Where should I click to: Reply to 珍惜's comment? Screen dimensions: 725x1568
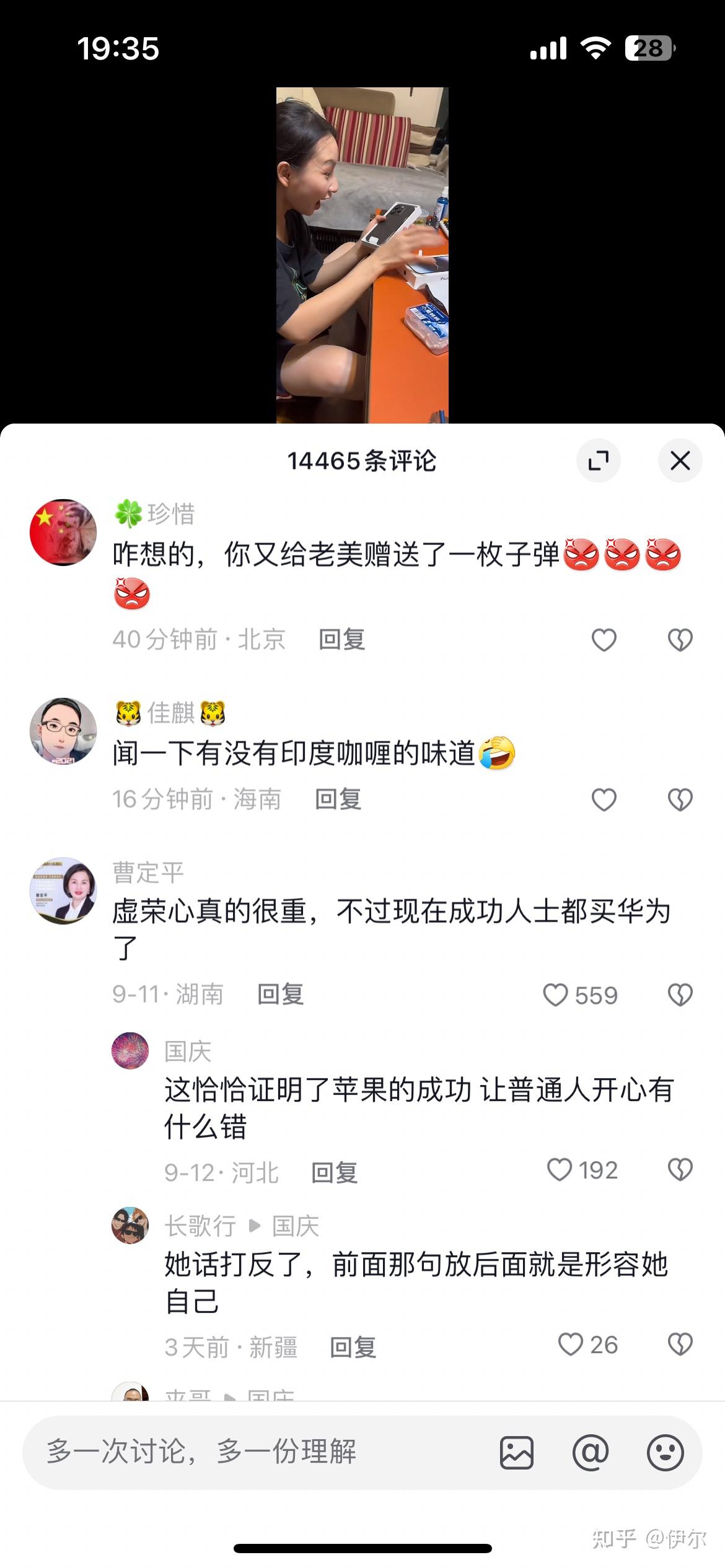coord(342,639)
